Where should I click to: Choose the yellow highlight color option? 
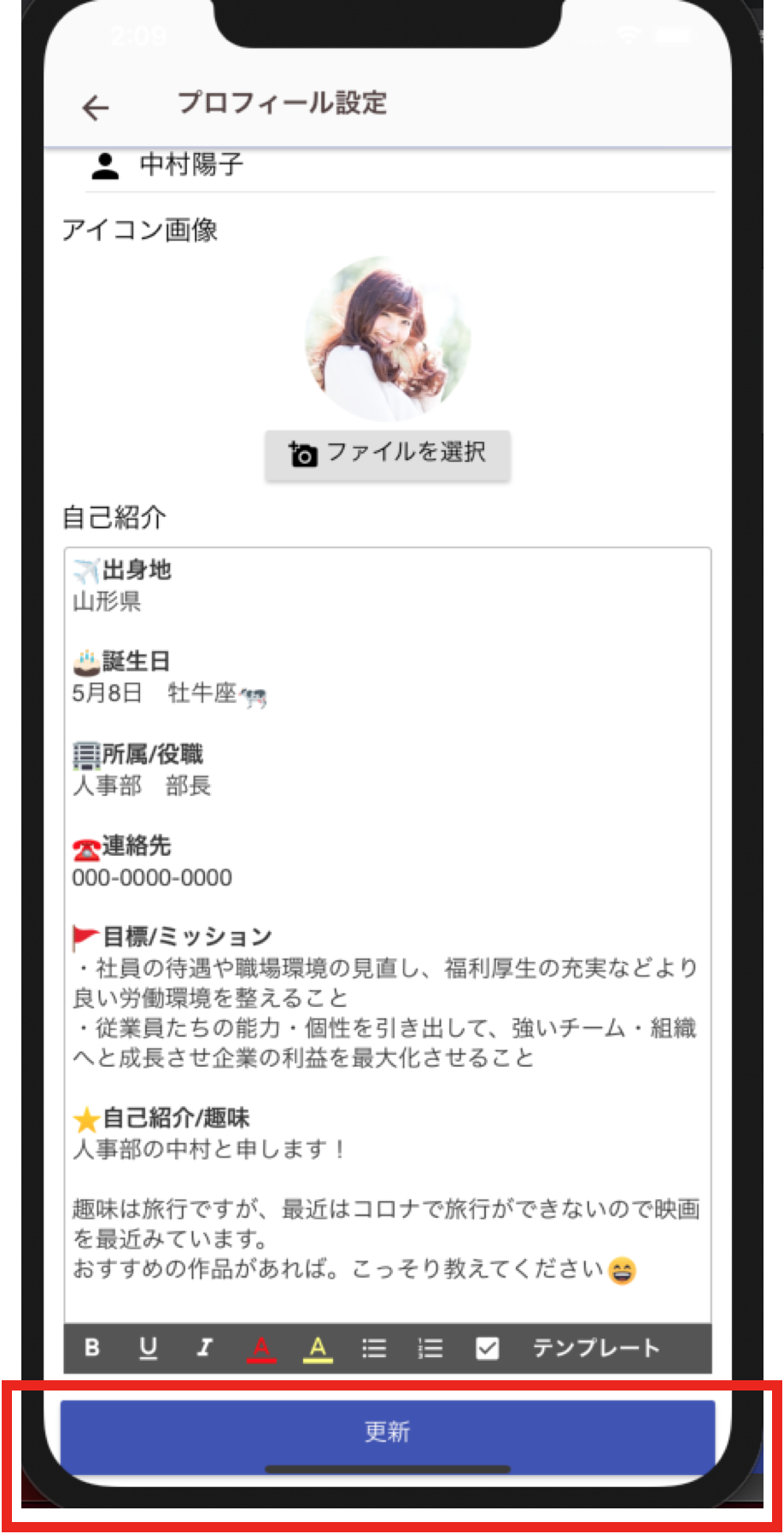click(318, 1349)
